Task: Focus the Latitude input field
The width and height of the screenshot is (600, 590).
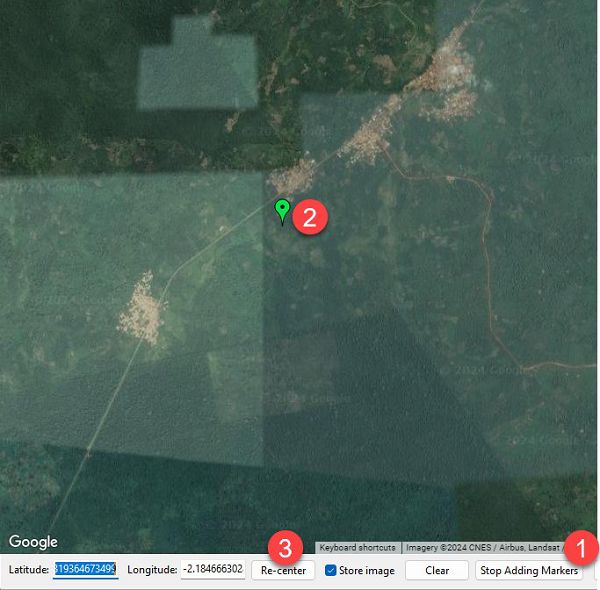Action: pyautogui.click(x=85, y=570)
